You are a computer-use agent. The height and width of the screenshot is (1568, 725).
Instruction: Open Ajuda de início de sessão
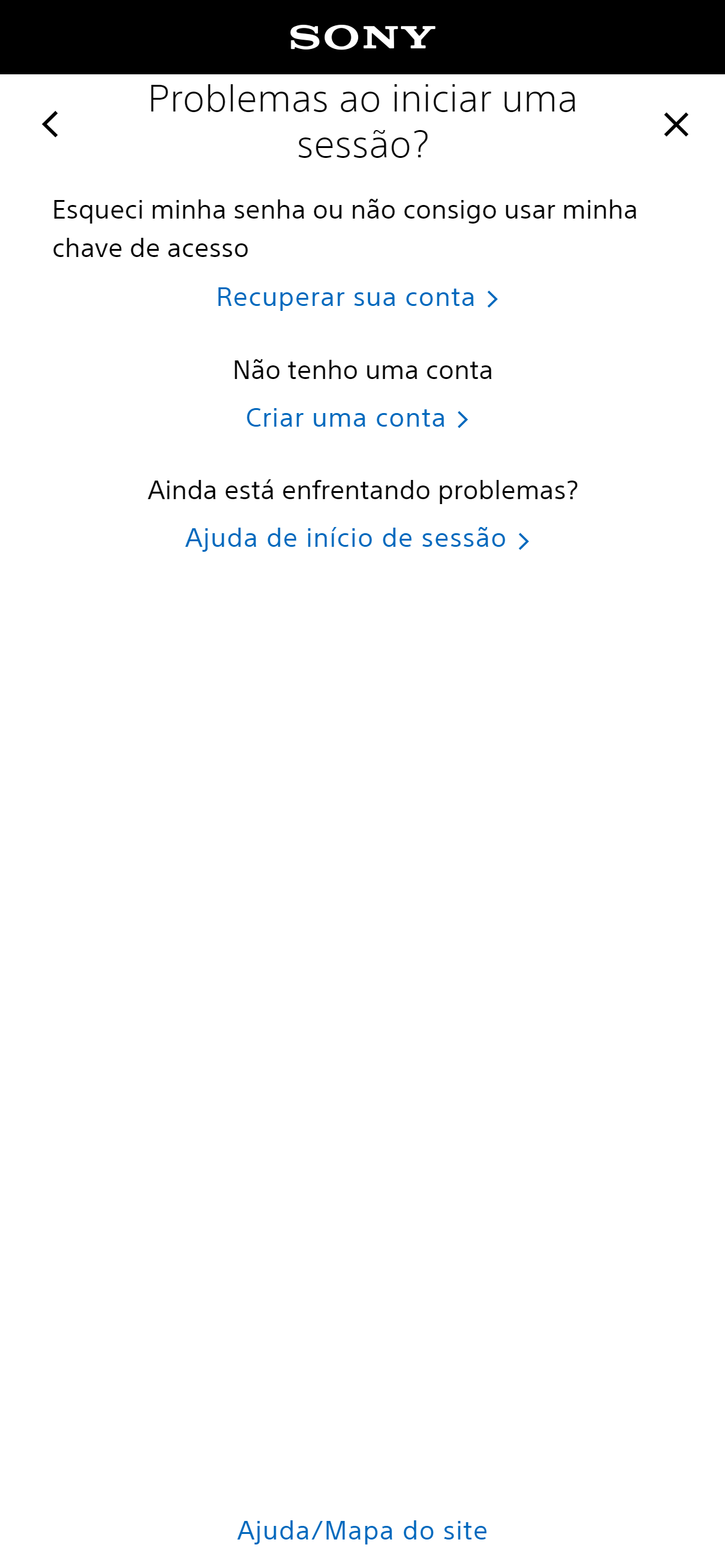click(357, 539)
